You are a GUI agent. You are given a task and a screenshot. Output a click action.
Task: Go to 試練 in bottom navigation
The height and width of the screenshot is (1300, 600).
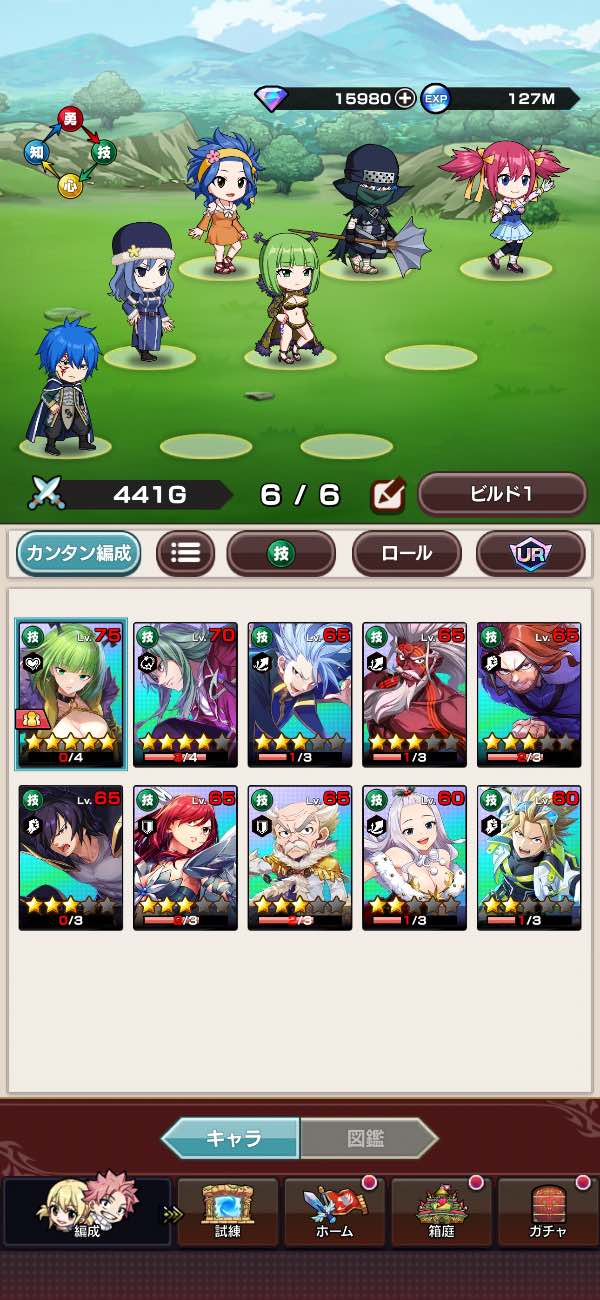[x=228, y=1212]
